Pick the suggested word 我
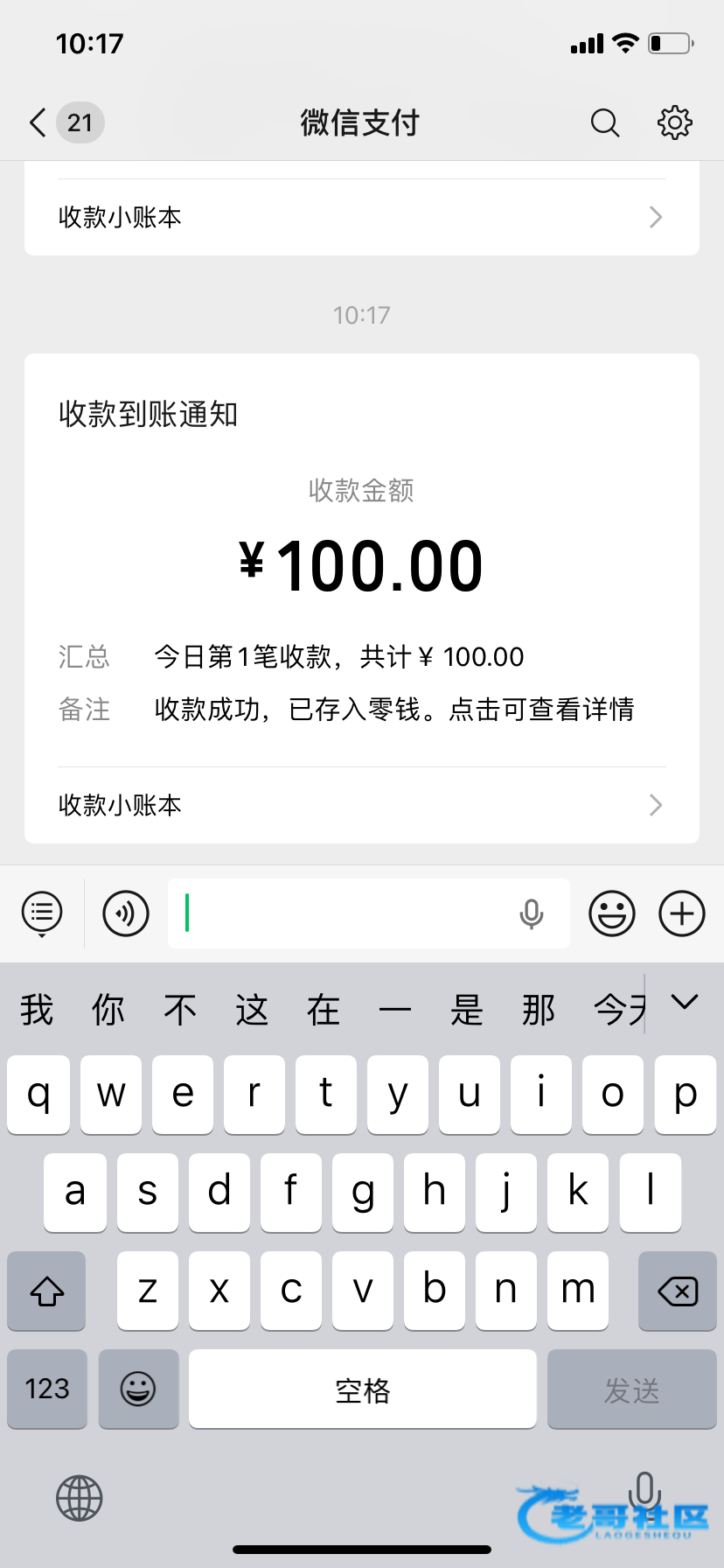 click(x=37, y=1010)
